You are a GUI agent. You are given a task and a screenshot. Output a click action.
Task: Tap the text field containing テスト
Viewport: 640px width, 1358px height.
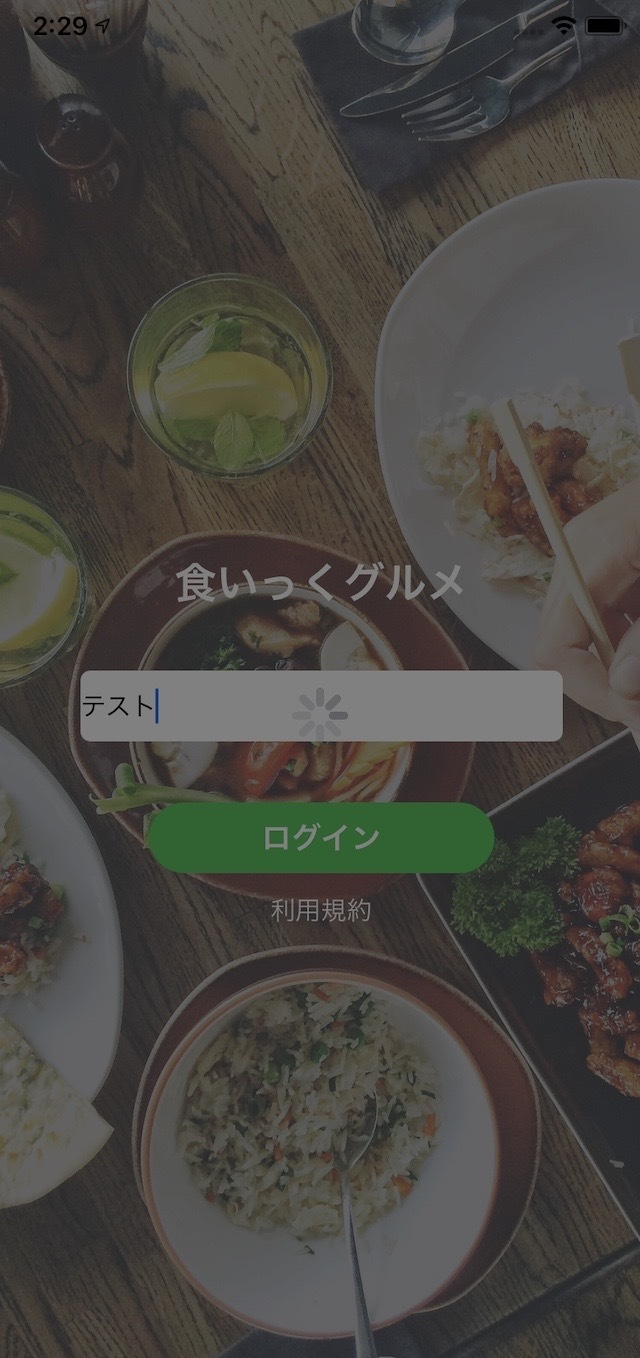pyautogui.click(x=320, y=706)
